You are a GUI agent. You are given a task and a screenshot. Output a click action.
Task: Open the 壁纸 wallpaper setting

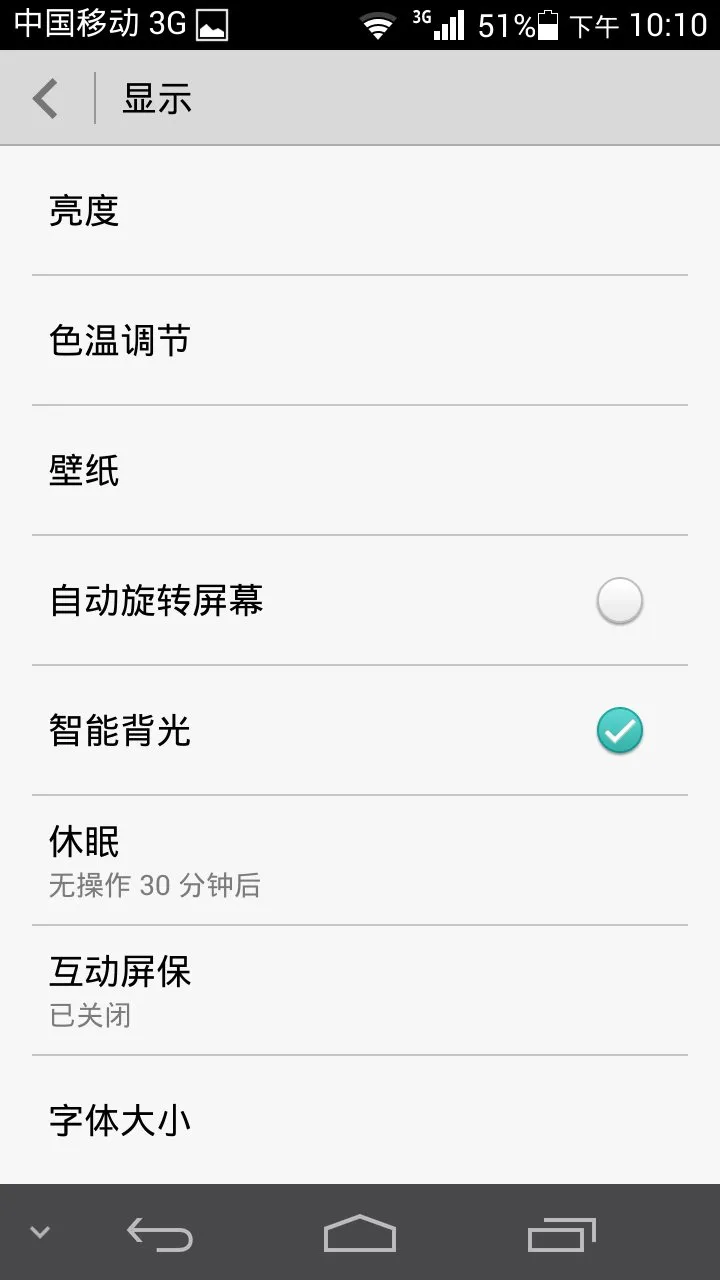[360, 470]
